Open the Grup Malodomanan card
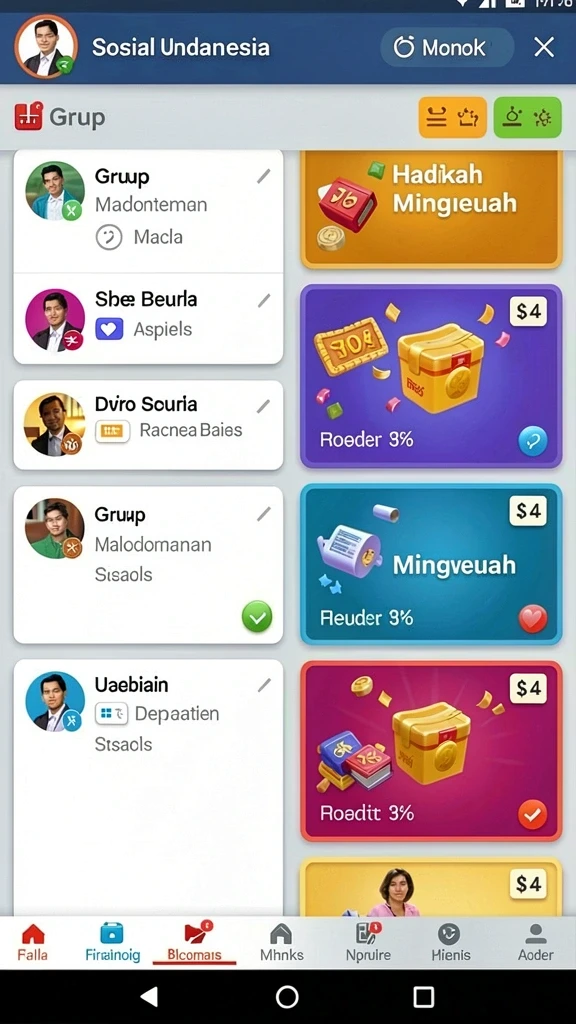The width and height of the screenshot is (576, 1024). click(148, 565)
